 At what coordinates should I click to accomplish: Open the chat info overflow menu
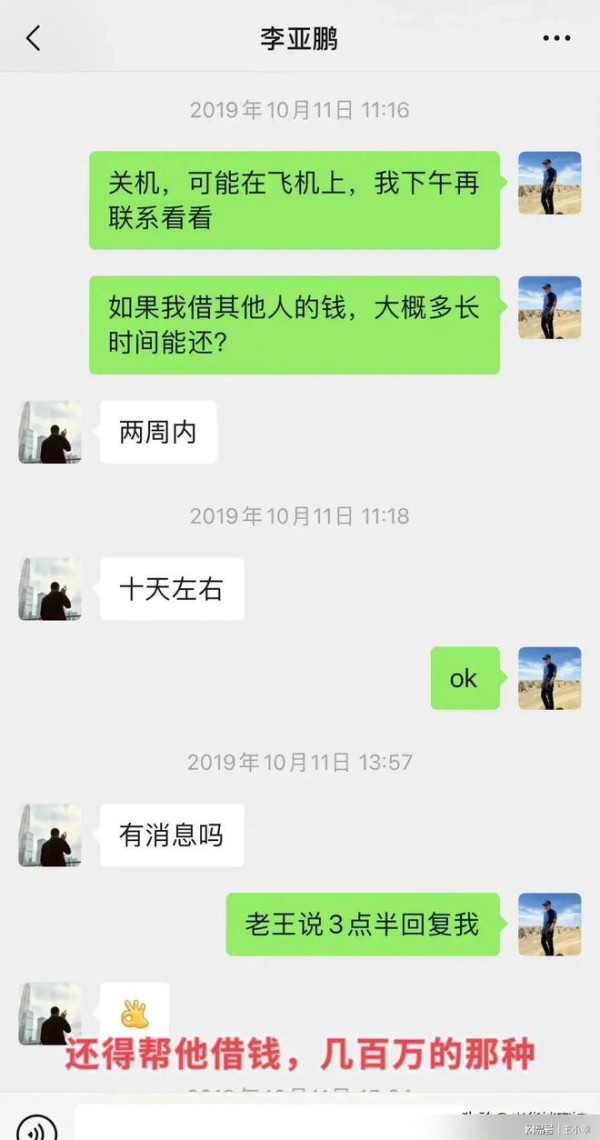556,39
